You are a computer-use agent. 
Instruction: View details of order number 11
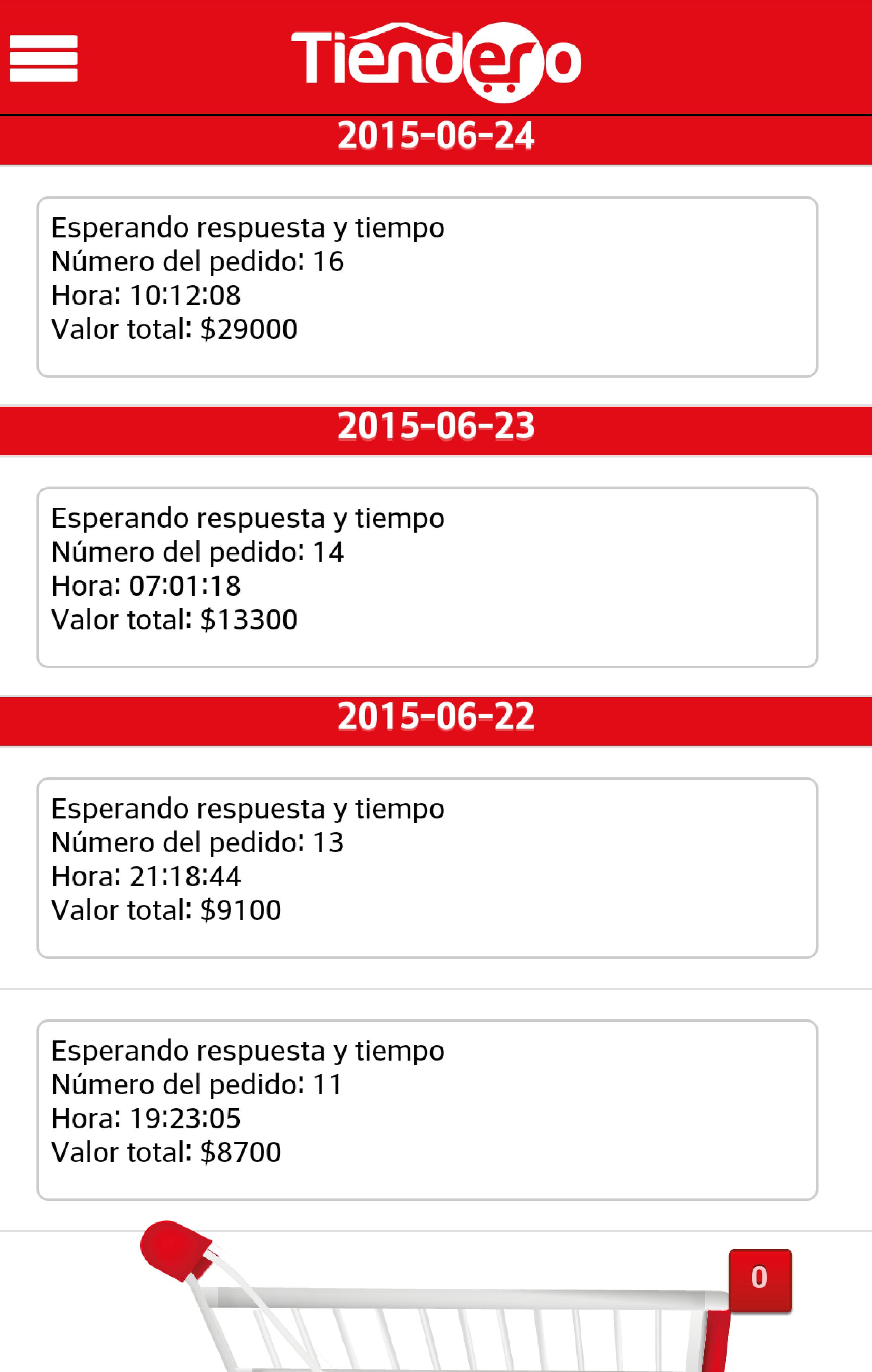pos(427,1109)
